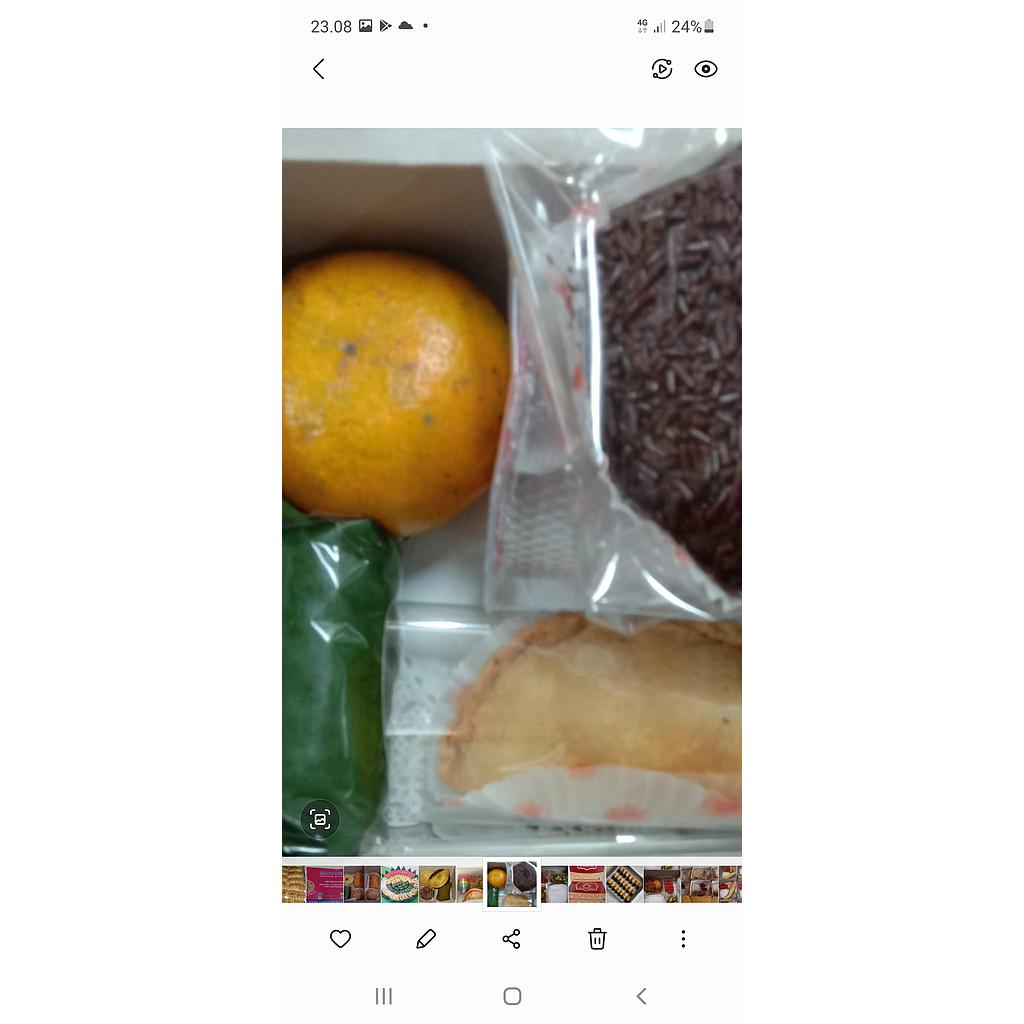Select the tray of pastry rows thumbnail
Image resolution: width=1024 pixels, height=1024 pixels.
(x=624, y=884)
